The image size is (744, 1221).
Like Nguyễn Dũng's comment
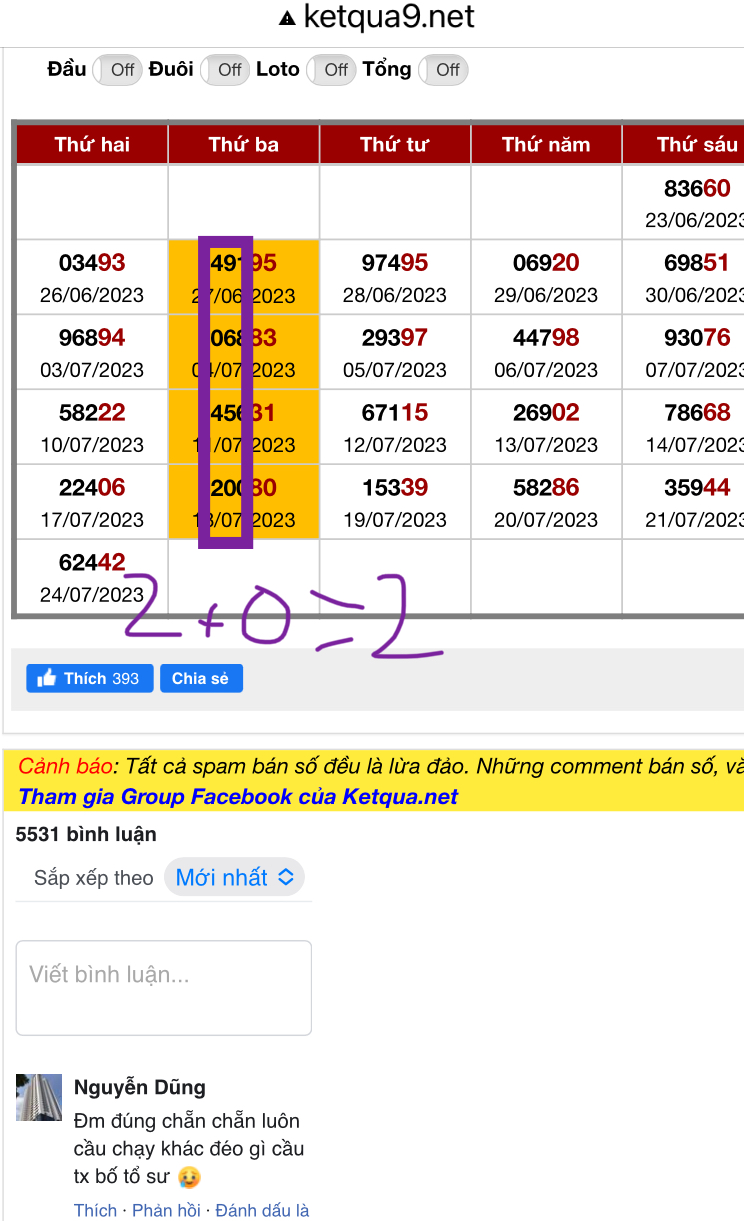click(95, 1210)
